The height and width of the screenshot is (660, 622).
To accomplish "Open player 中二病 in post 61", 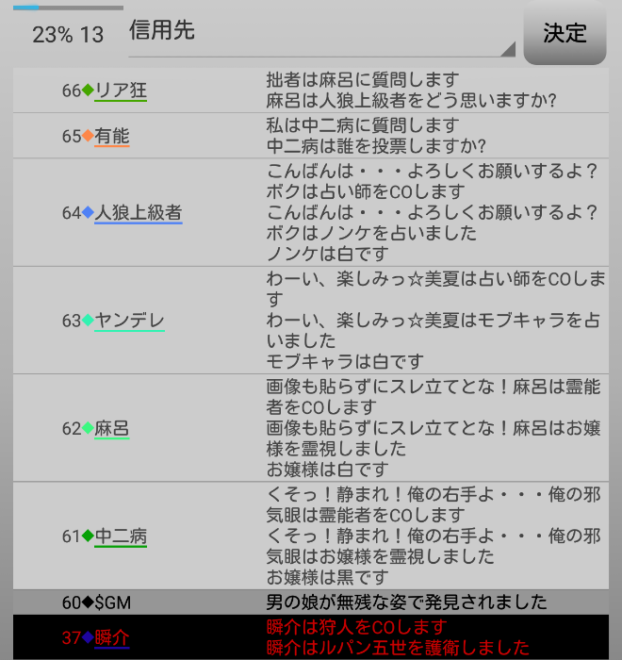I will click(120, 536).
